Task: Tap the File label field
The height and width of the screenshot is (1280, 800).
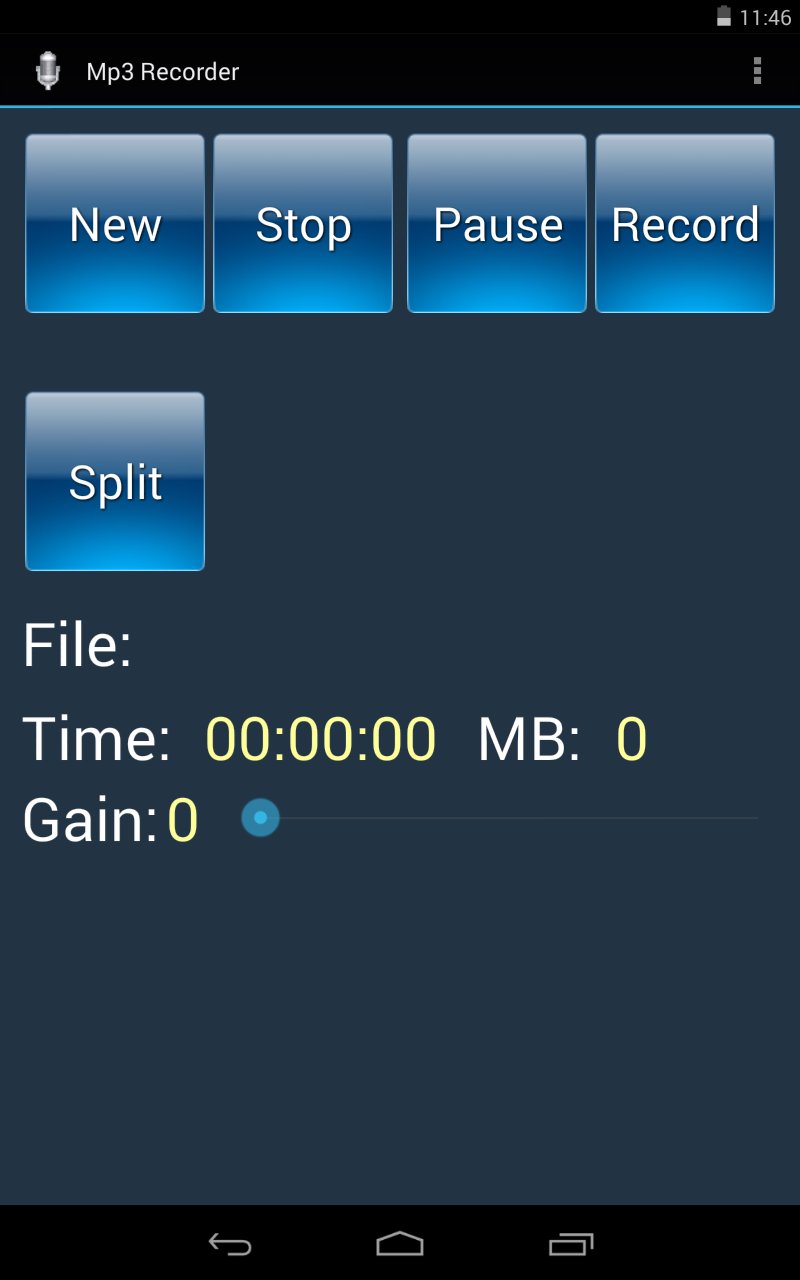Action: [78, 645]
